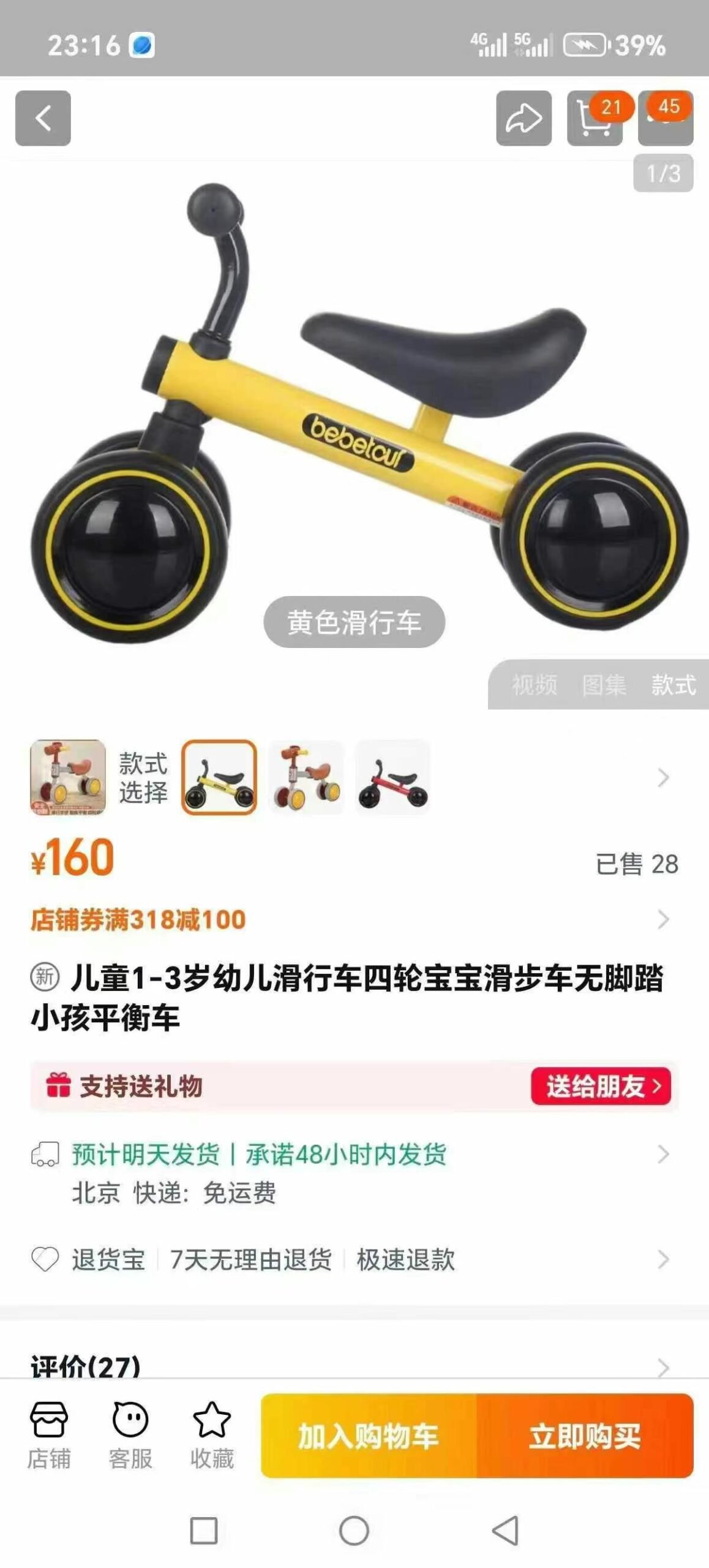Open the store coupon 店铺券满318减100

point(138,919)
